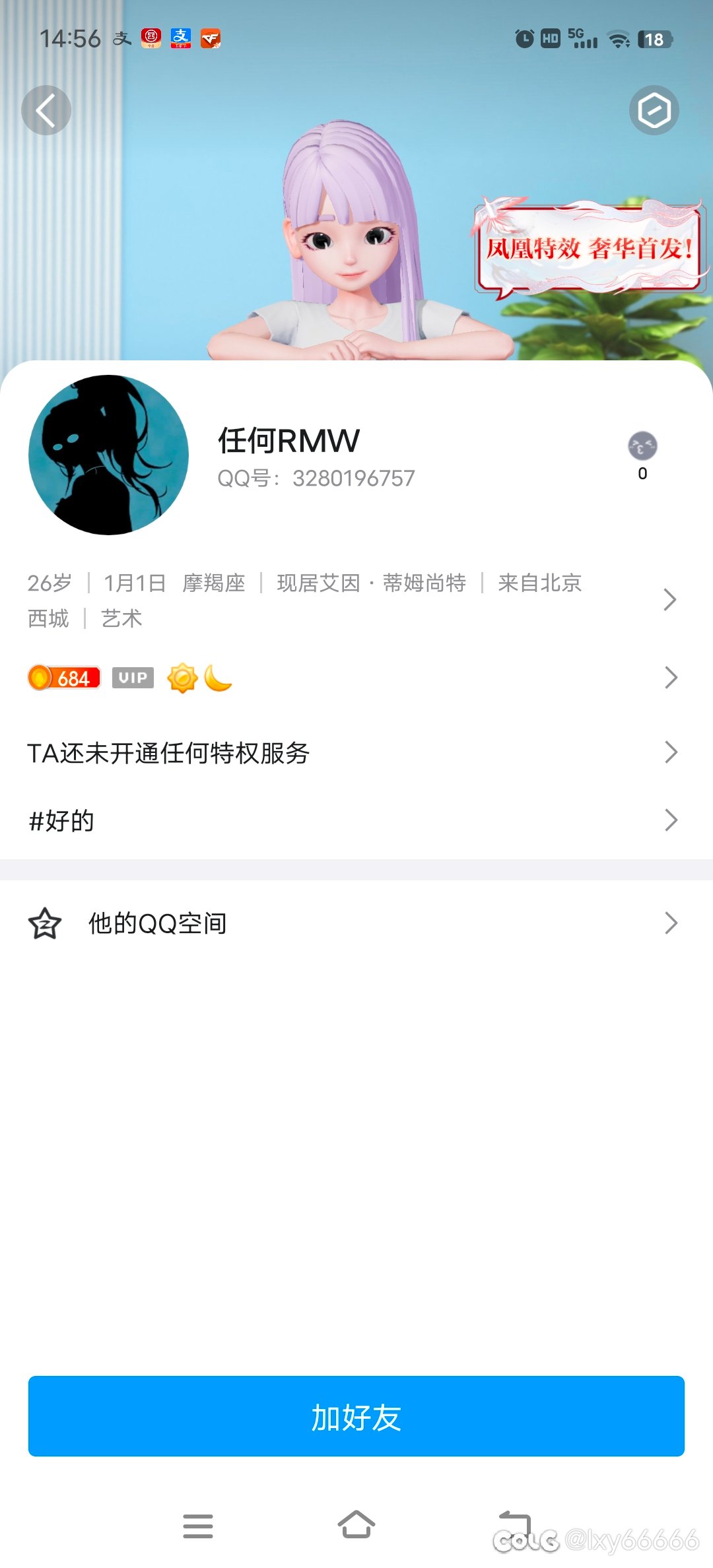Go to the system home screen
The width and height of the screenshot is (713, 1568).
tap(356, 1525)
